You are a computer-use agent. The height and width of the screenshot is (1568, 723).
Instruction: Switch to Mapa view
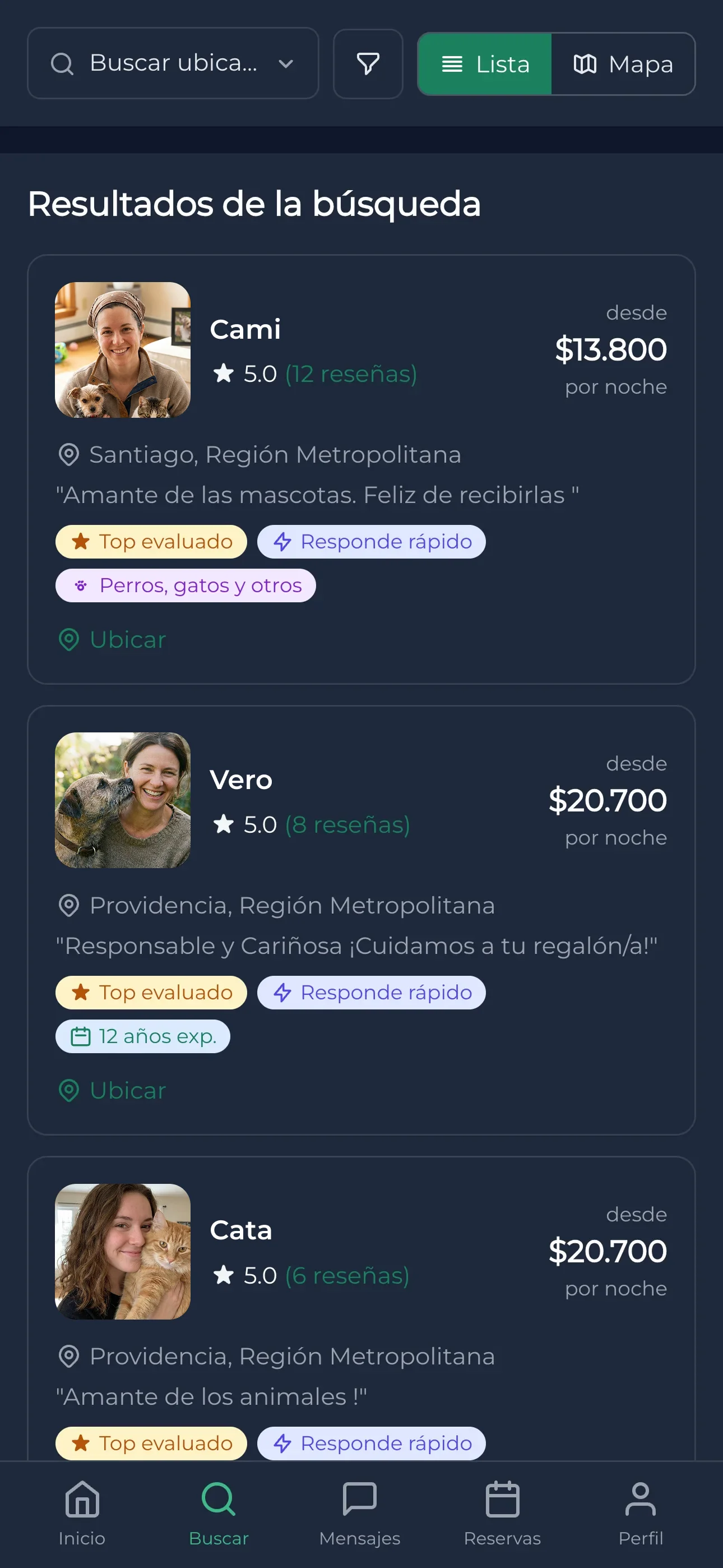[x=623, y=64]
